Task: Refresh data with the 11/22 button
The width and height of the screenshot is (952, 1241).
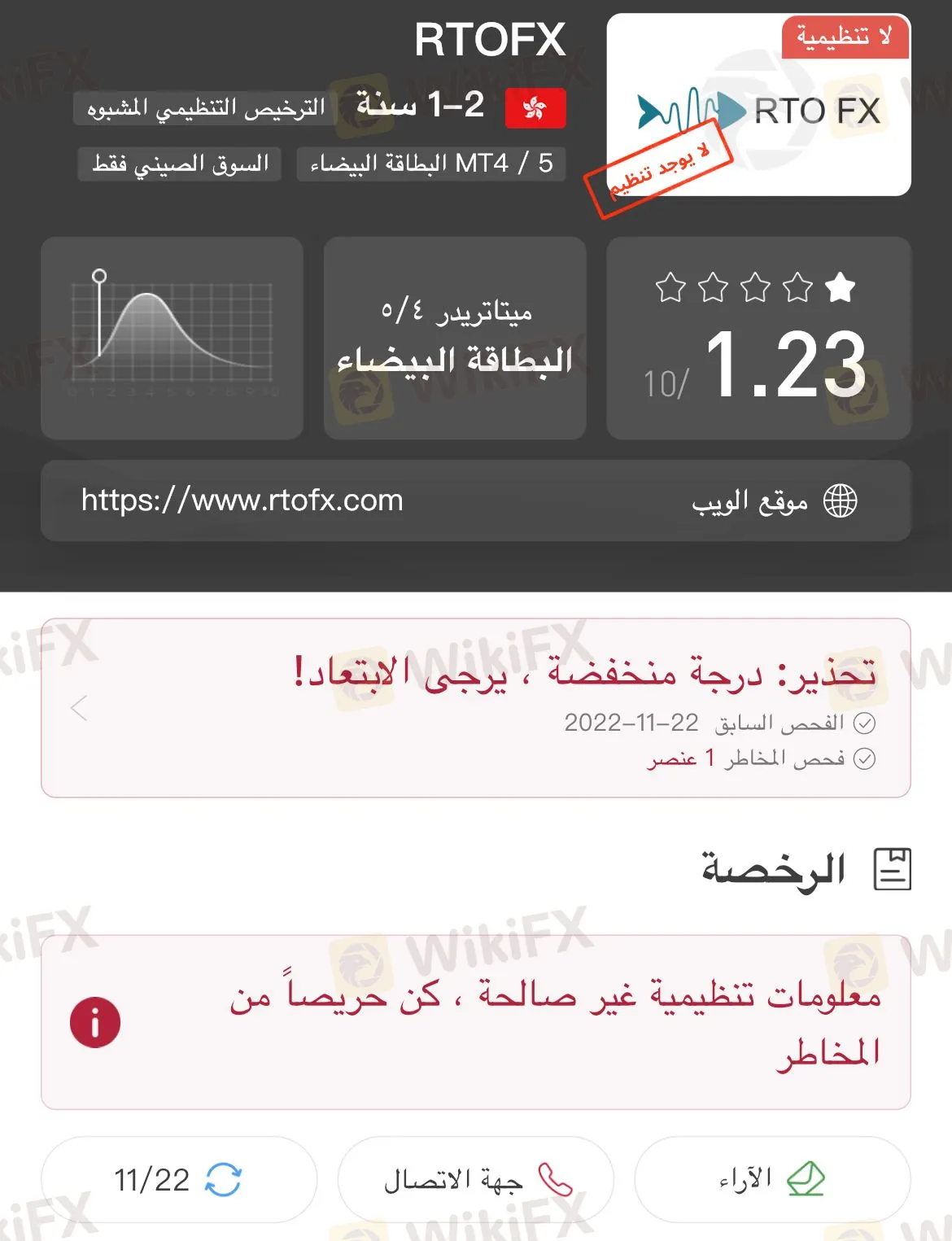Action: [178, 1179]
